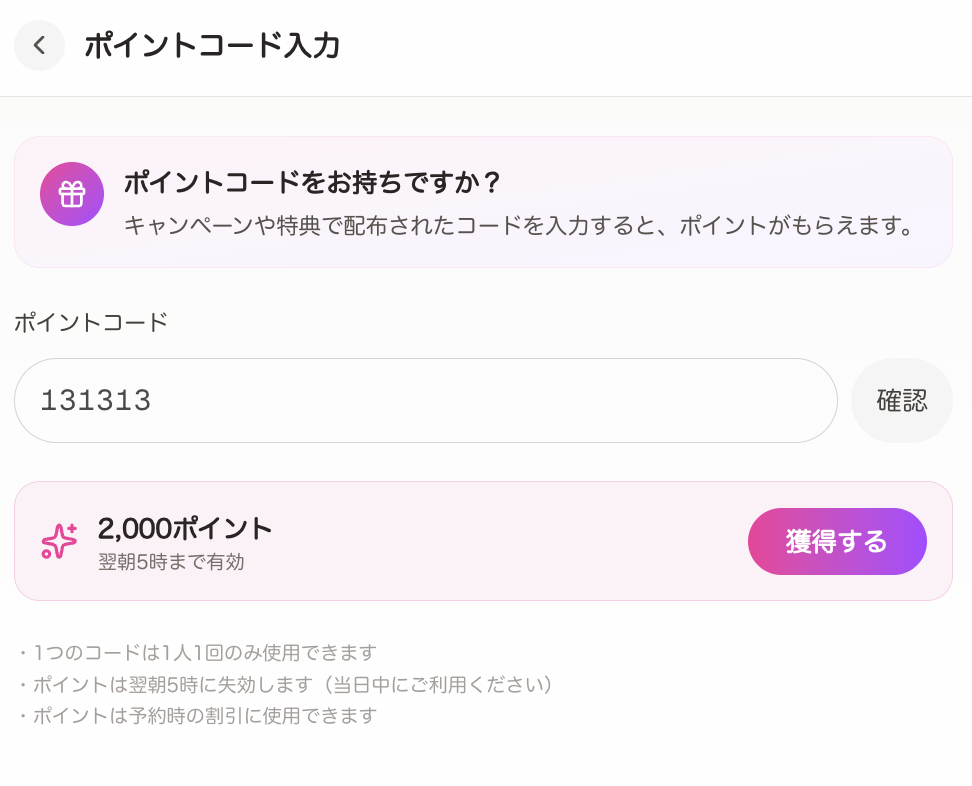Tap the ポイントコード input field
Image resolution: width=972 pixels, height=786 pixels.
(x=425, y=401)
